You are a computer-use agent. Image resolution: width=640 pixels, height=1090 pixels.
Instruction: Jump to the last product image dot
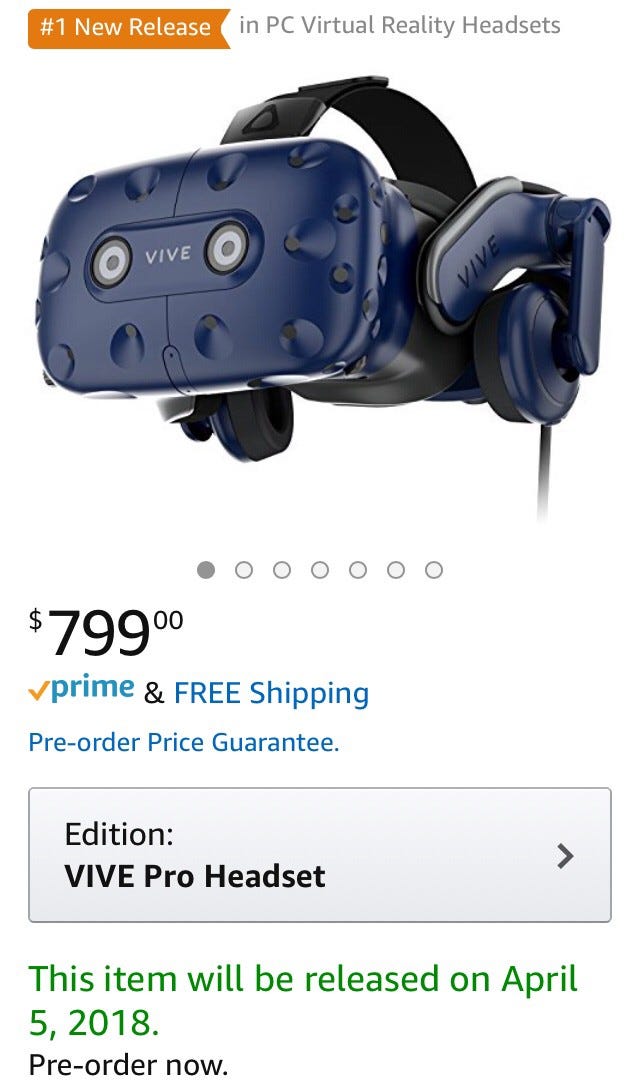click(434, 570)
